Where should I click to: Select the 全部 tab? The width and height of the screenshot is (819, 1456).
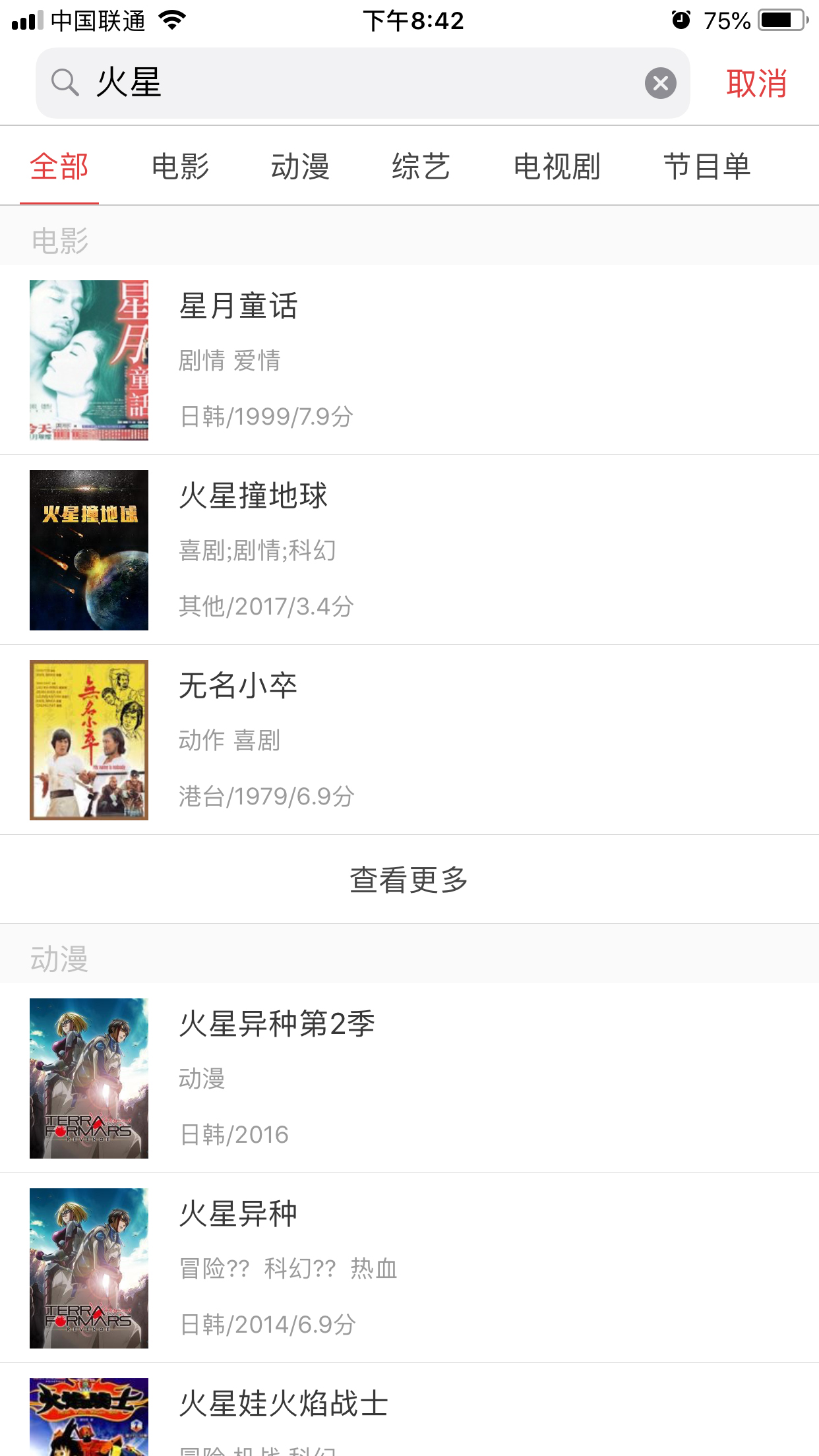[59, 167]
